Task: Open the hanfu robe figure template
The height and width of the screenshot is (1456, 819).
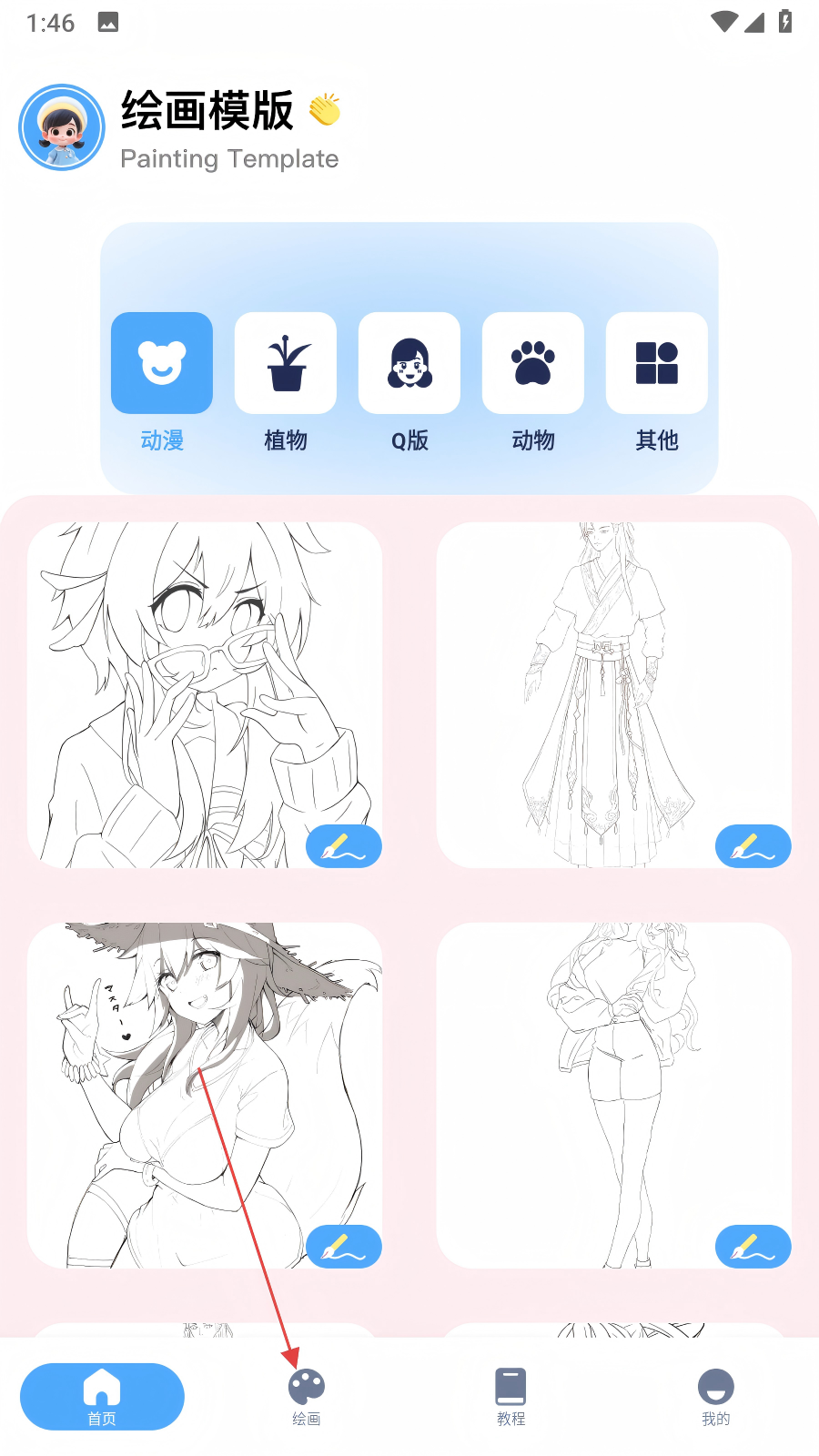Action: pyautogui.click(x=614, y=695)
